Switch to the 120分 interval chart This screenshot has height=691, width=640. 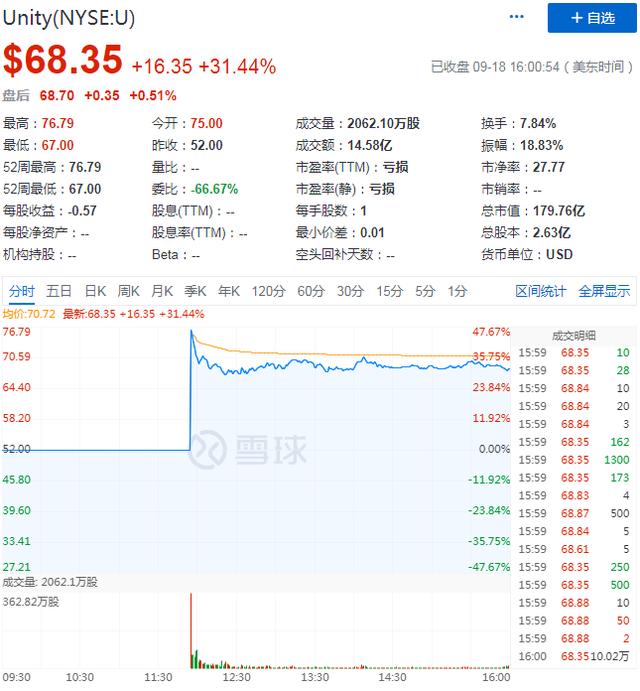268,291
